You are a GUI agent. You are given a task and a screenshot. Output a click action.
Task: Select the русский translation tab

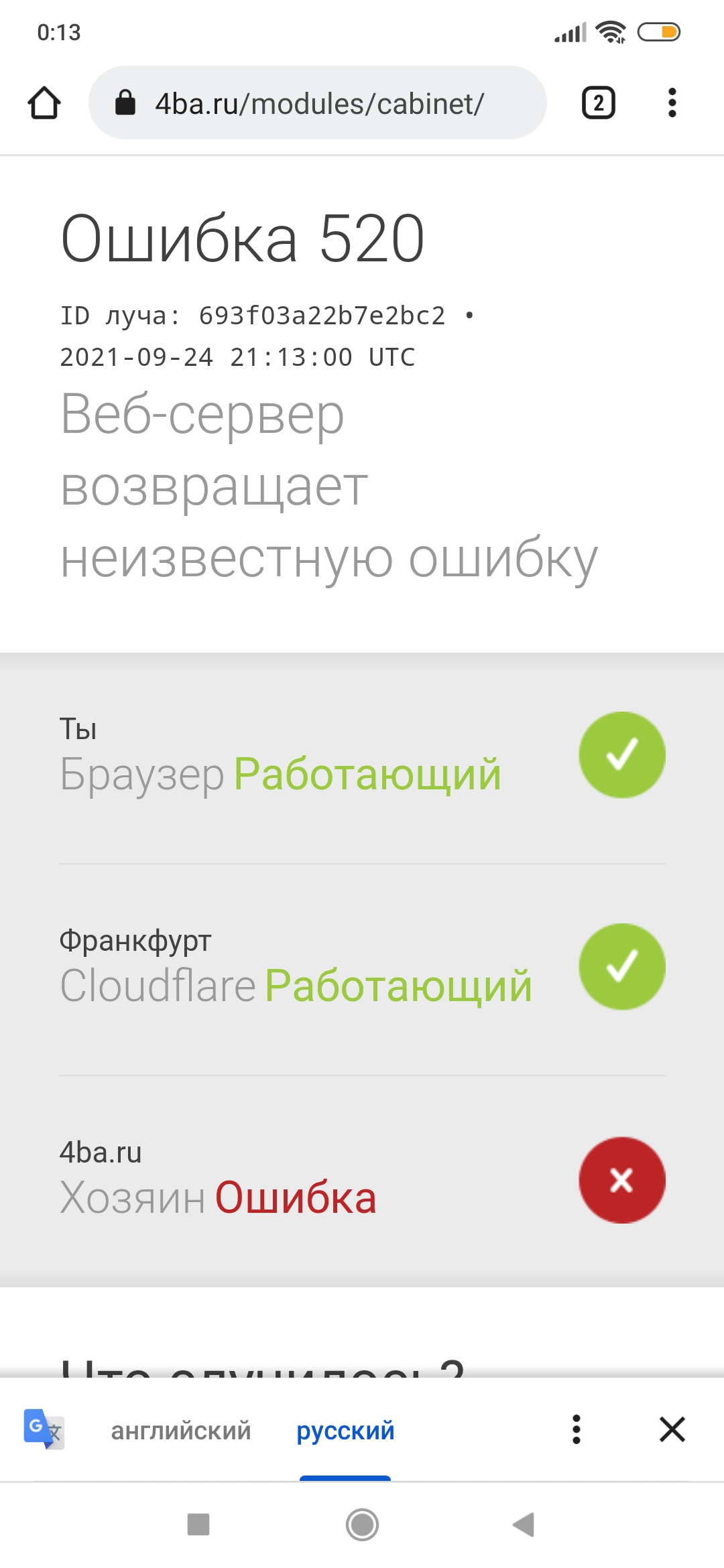click(x=345, y=1431)
